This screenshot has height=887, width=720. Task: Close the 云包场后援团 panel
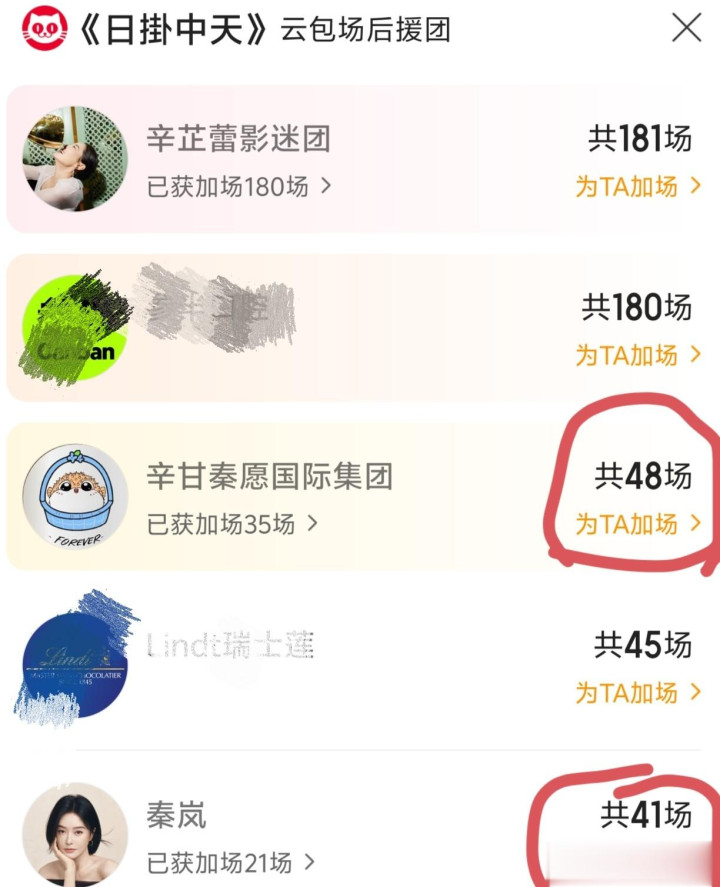coord(686,28)
